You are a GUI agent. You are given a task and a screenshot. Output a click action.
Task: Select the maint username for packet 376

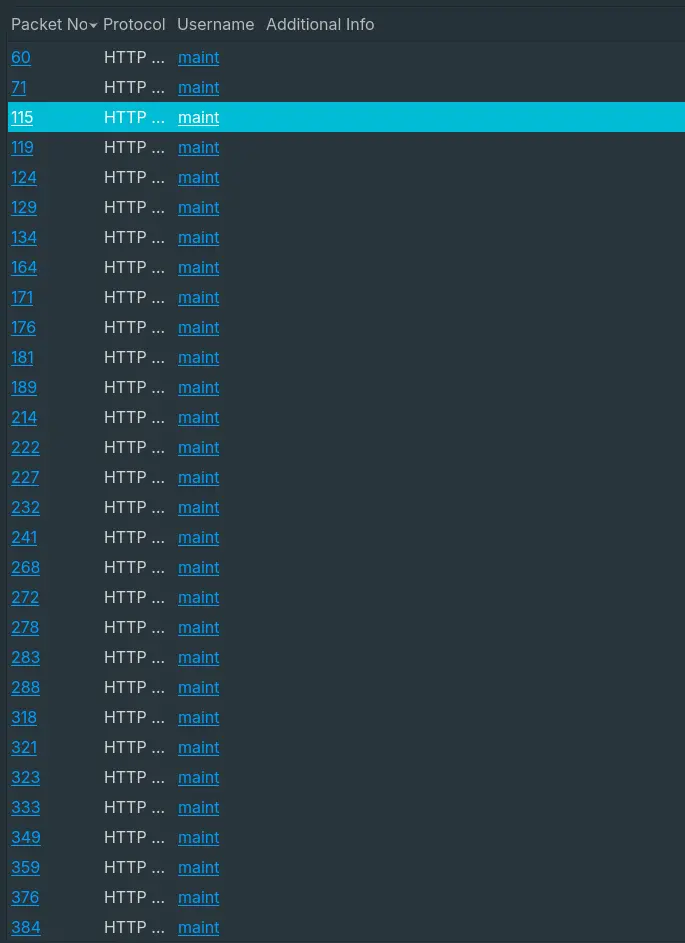point(198,898)
